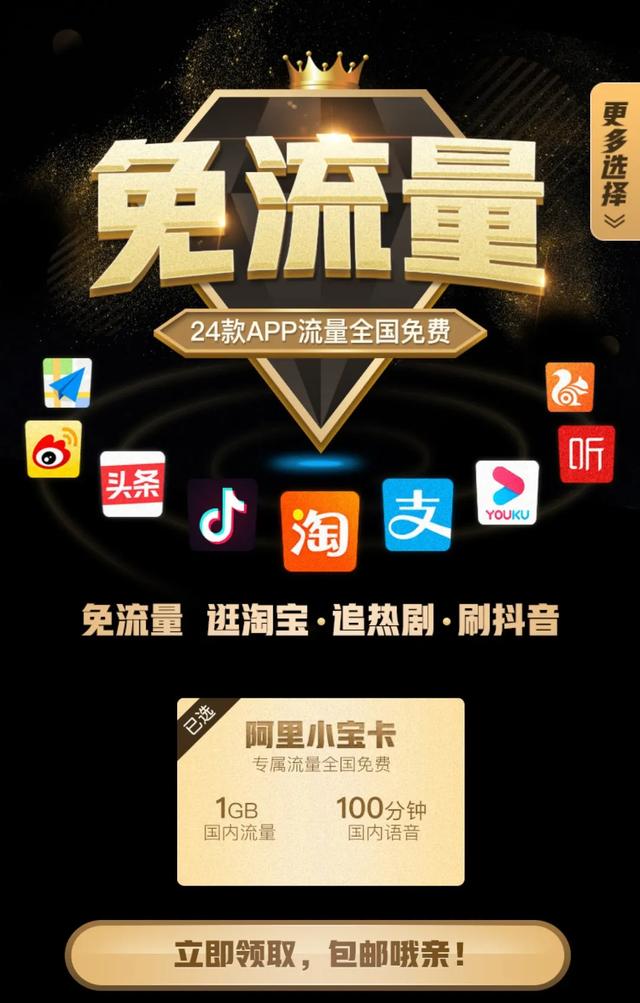The image size is (640, 1003).
Task: Open the 更多选择 side tab
Action: [615, 162]
